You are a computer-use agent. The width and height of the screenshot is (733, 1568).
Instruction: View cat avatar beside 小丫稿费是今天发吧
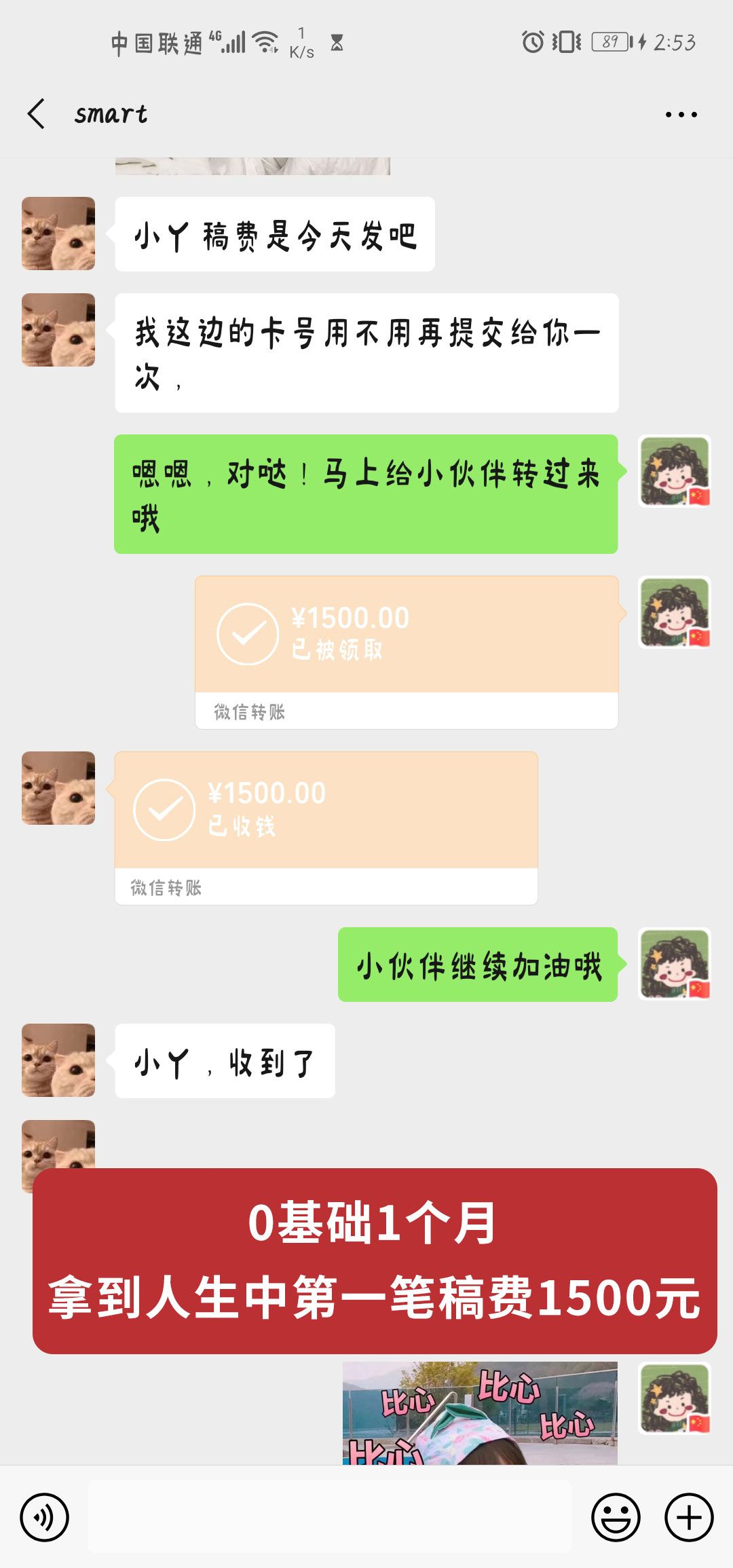pos(58,234)
